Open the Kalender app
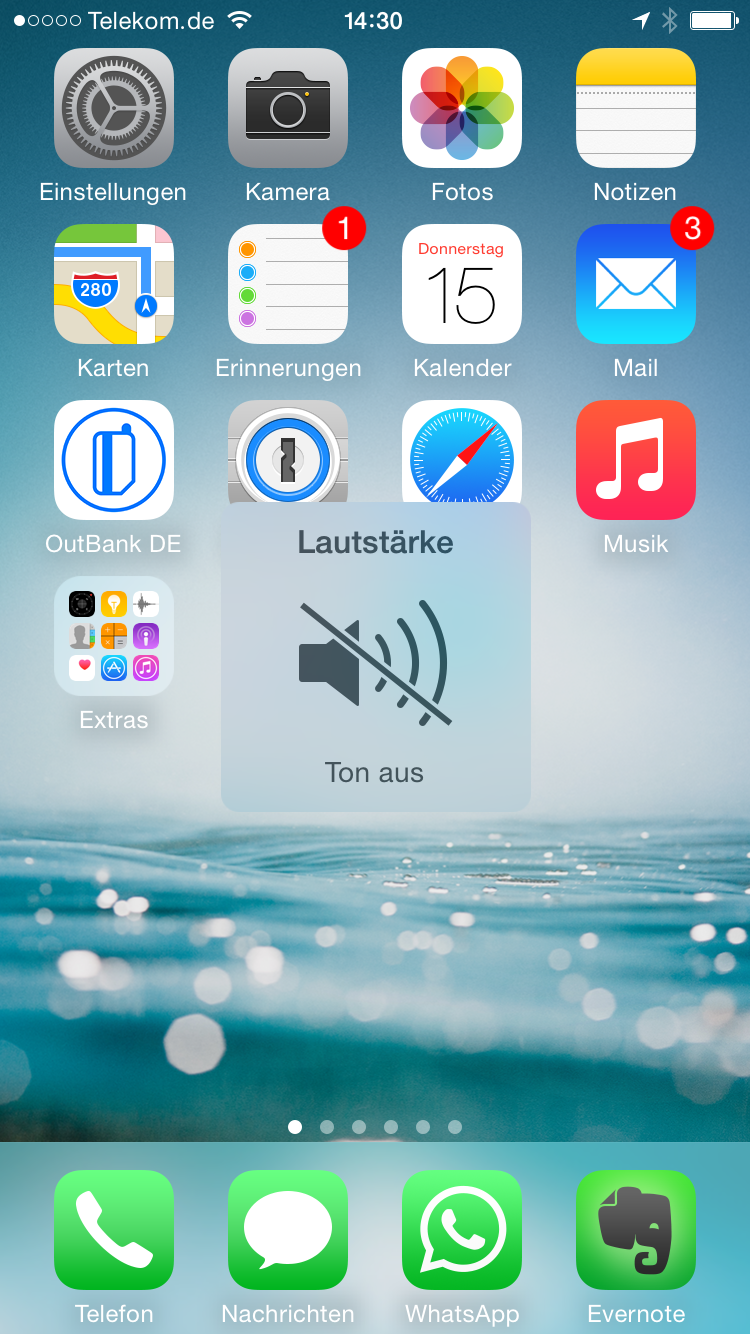750x1334 pixels. [461, 284]
